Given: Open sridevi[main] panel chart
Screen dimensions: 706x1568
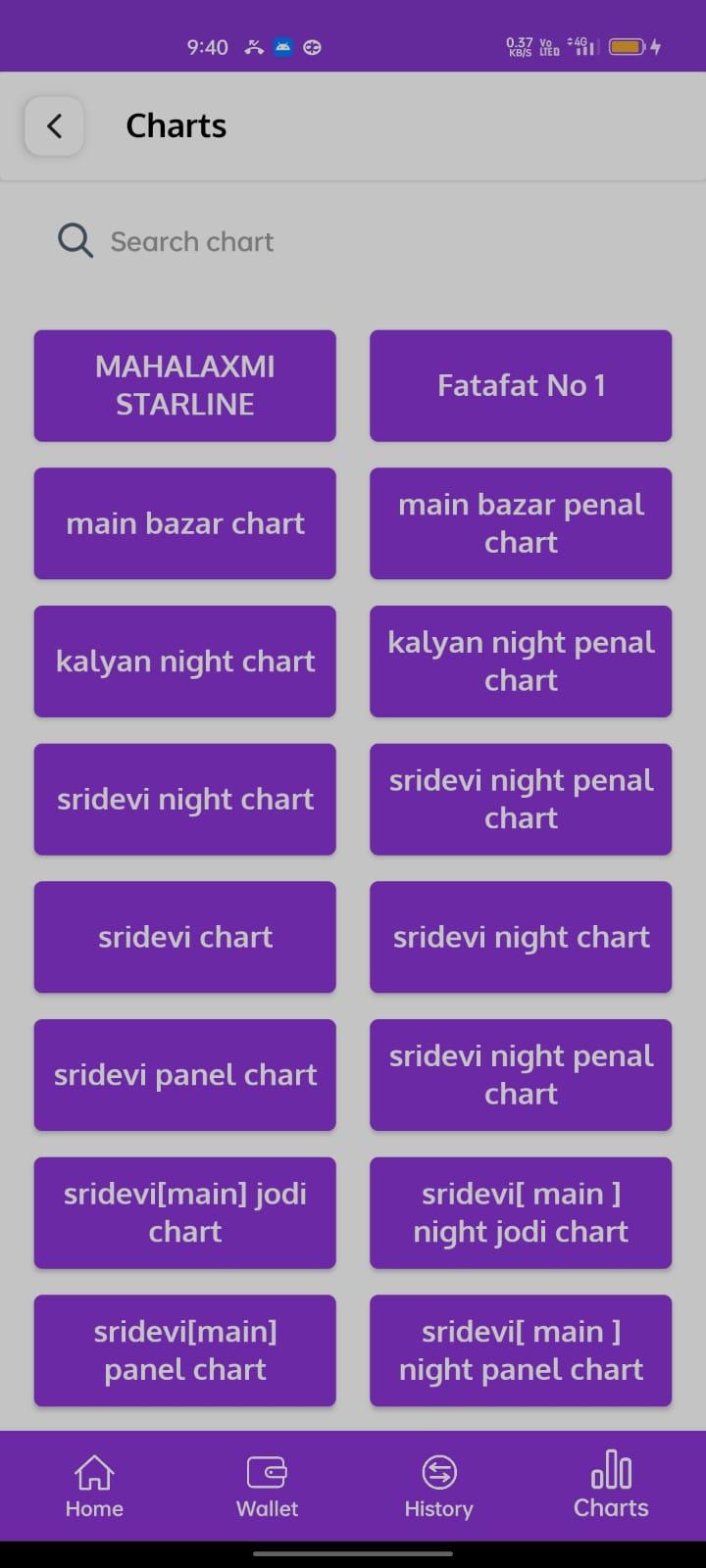Looking at the screenshot, I should (185, 1350).
